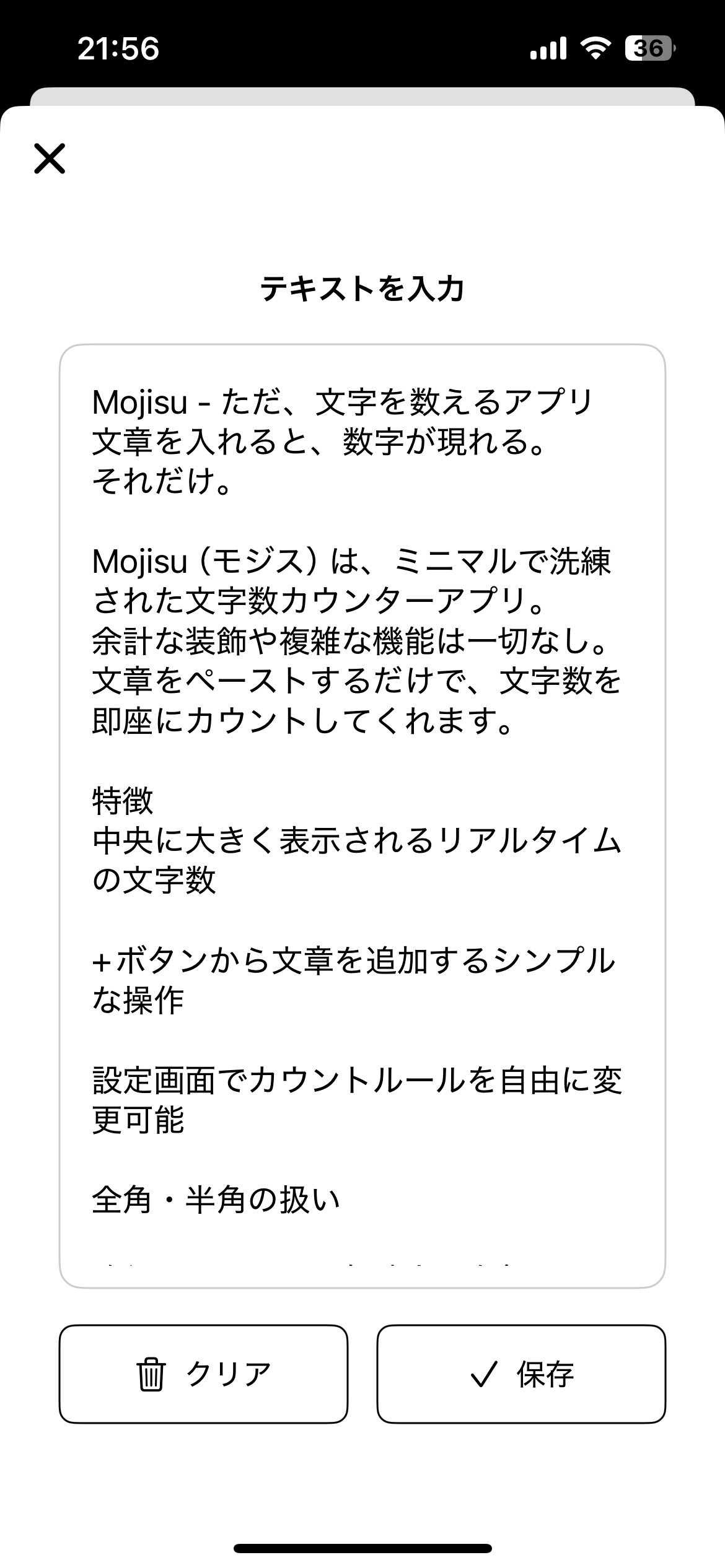The width and height of the screenshot is (725, 1568).
Task: Tap the クリア button to clear text
Action: point(203,1374)
